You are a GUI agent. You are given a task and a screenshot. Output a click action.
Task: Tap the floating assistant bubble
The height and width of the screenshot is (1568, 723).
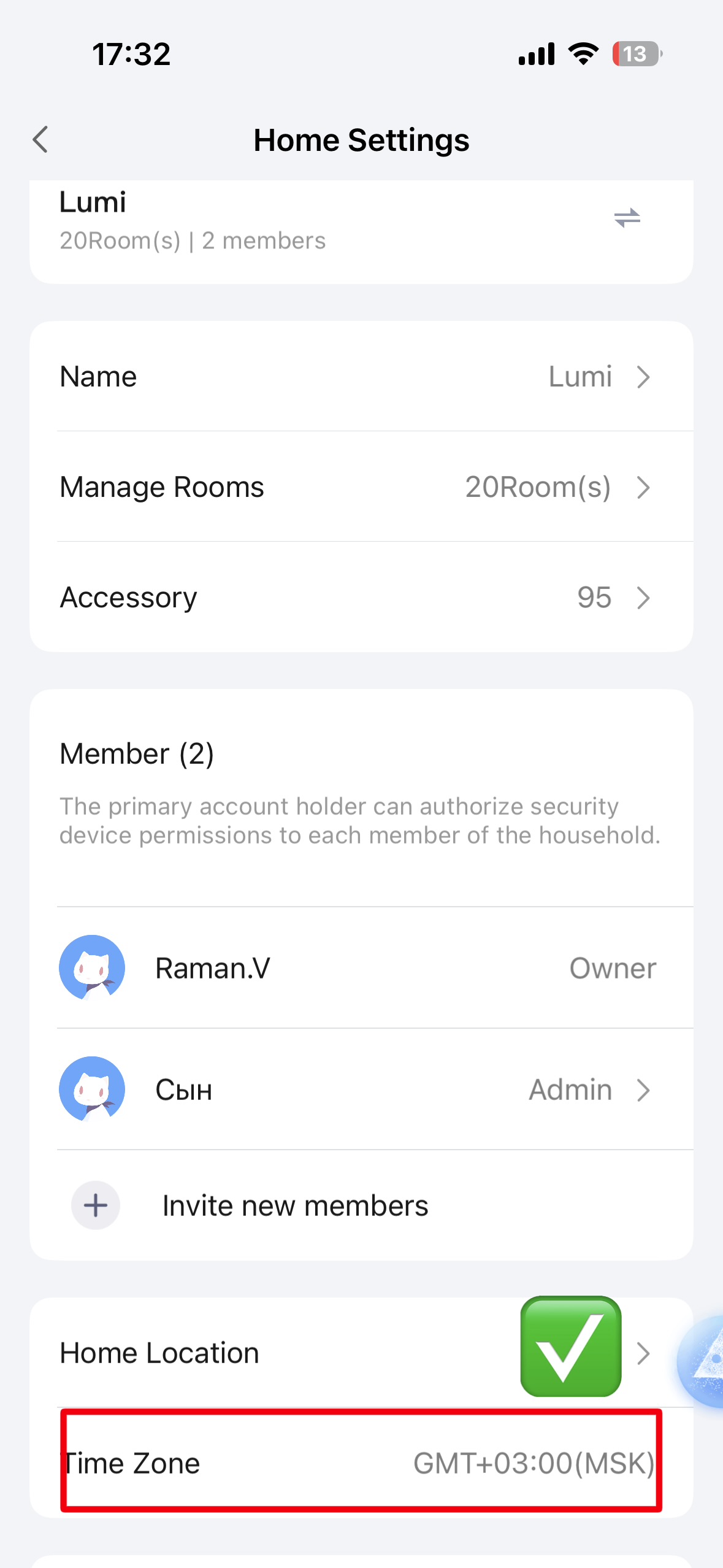(x=702, y=1361)
